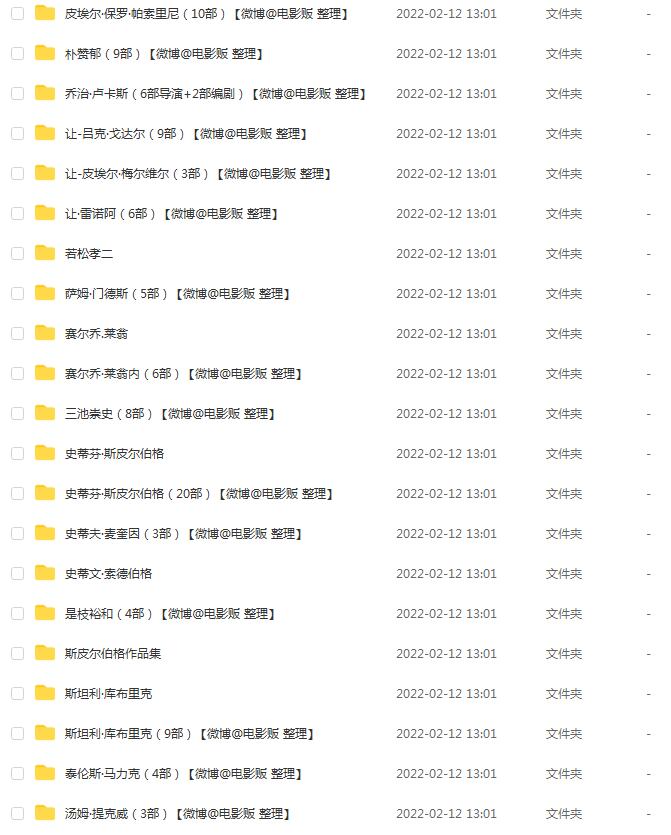
Task: Open the 汤姆·提克威（3部）folder
Action: click(x=116, y=814)
